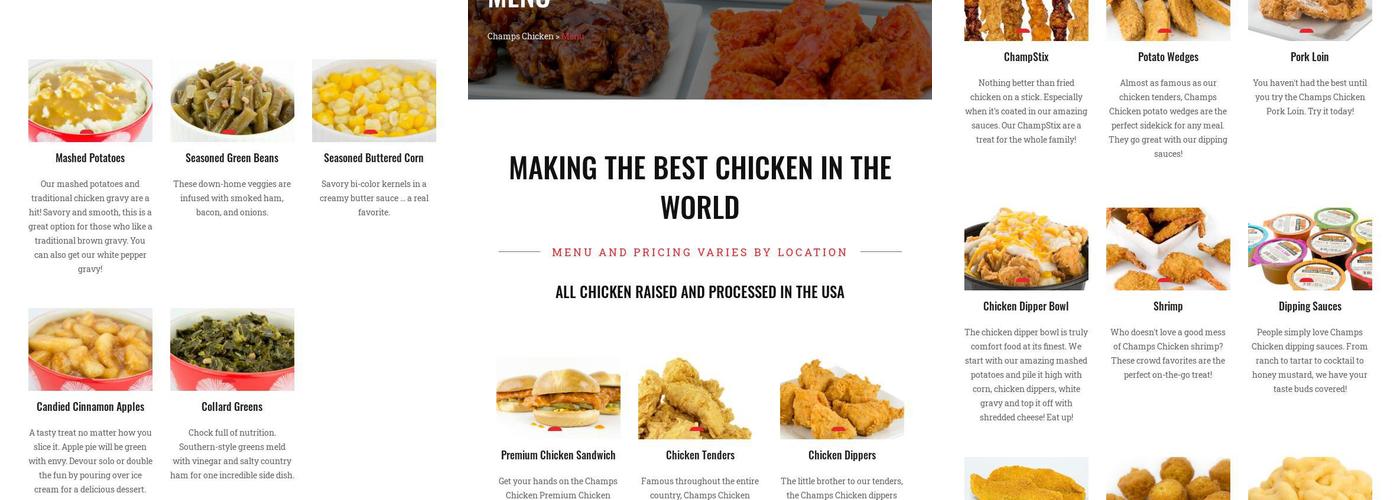View the Seasoned Green Beans item

tap(232, 158)
